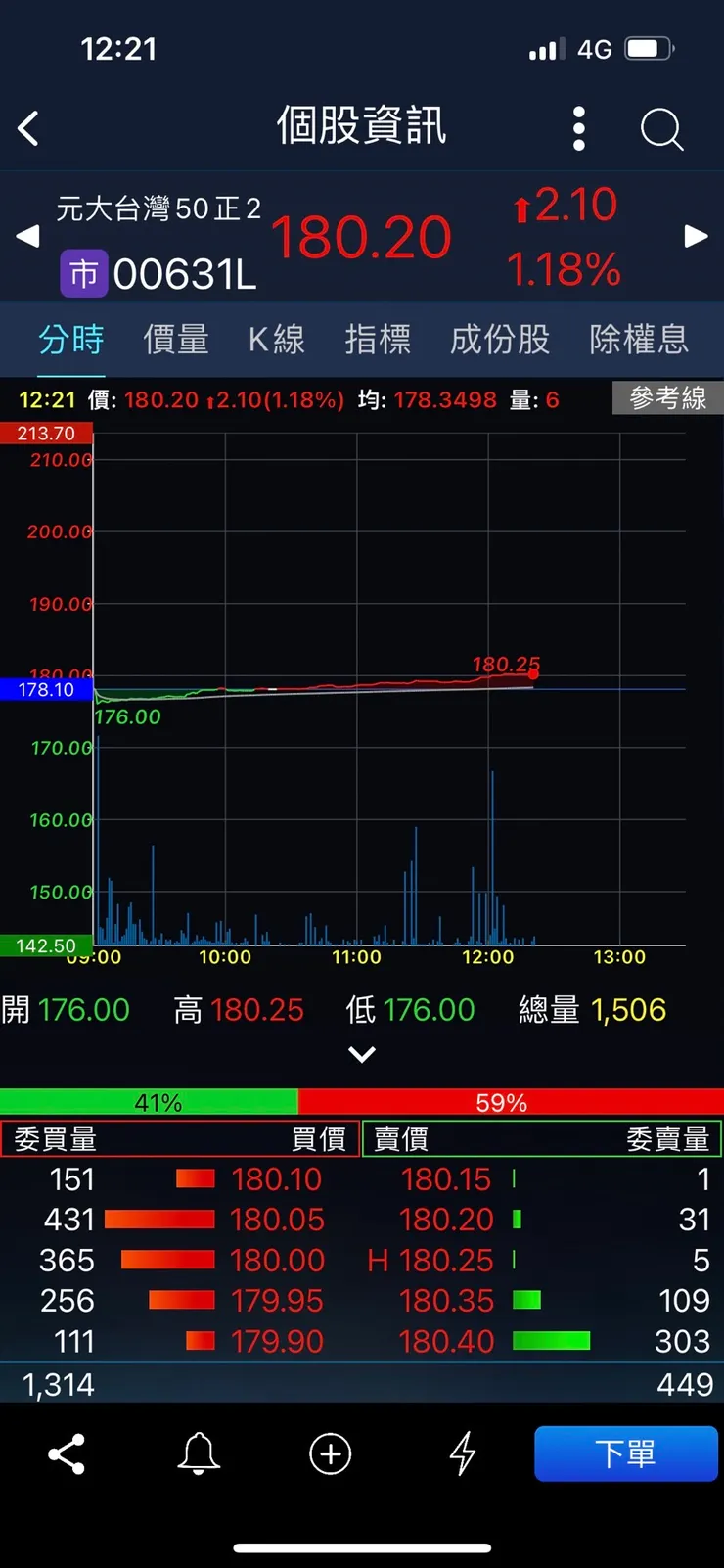Go to previous stock with left arrow
This screenshot has height=1568, width=724.
click(27, 236)
